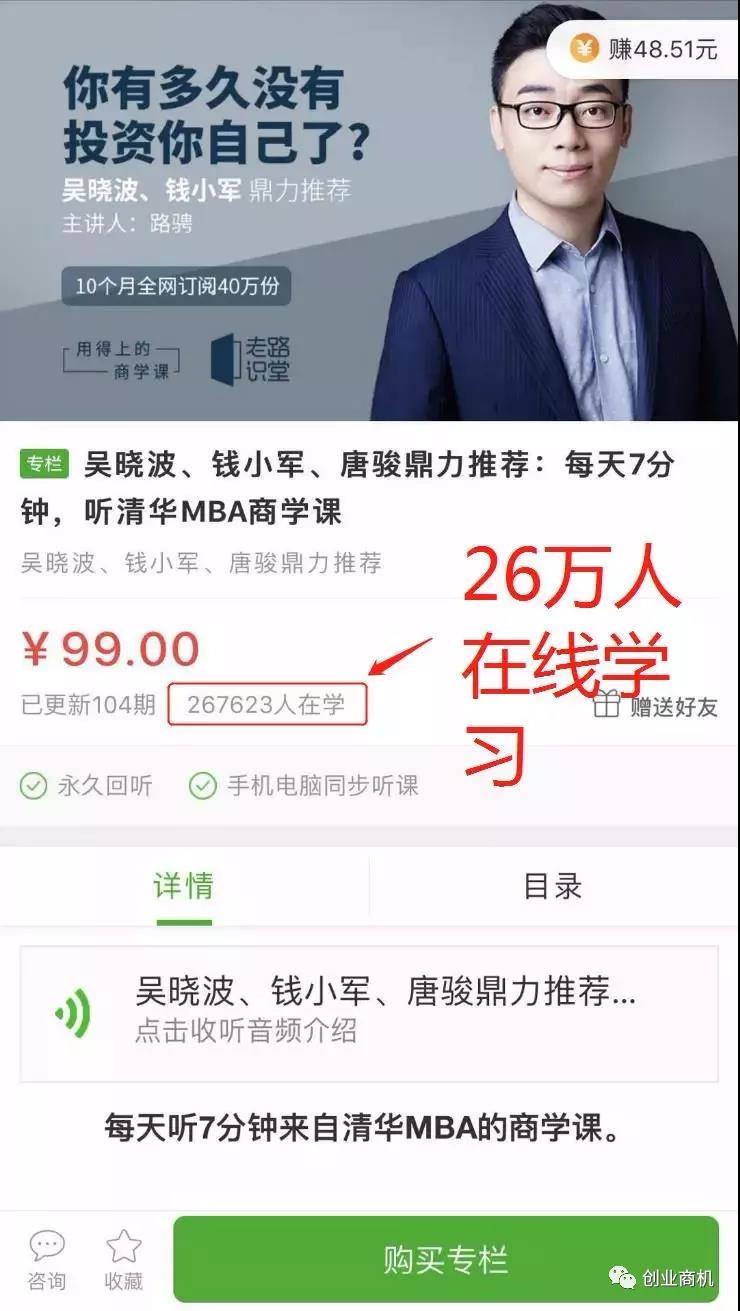Play the audio introduction card
Viewport: 740px width, 1311px height.
click(369, 1013)
